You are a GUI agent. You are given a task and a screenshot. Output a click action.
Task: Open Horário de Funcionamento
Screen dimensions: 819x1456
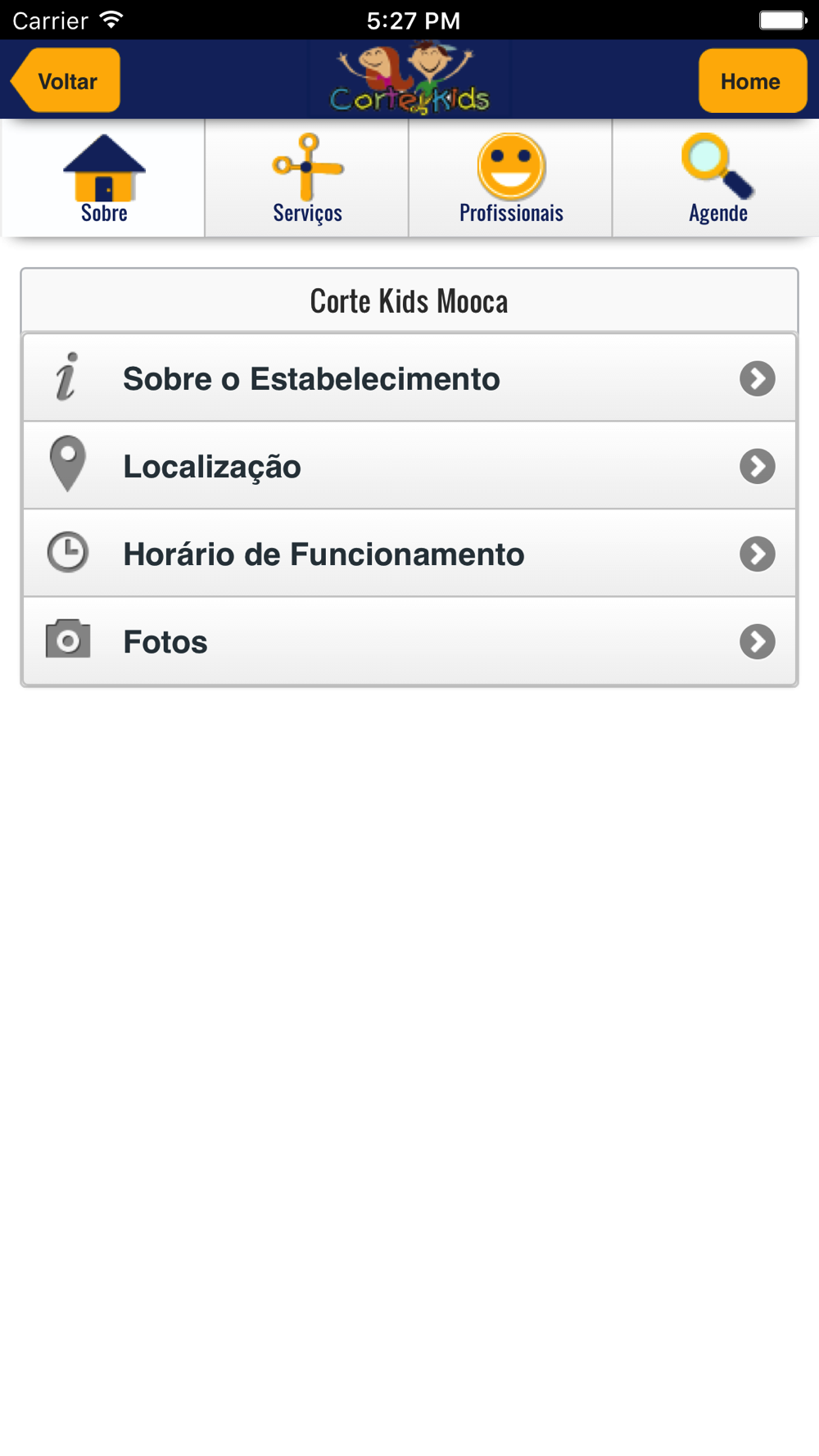coord(409,554)
